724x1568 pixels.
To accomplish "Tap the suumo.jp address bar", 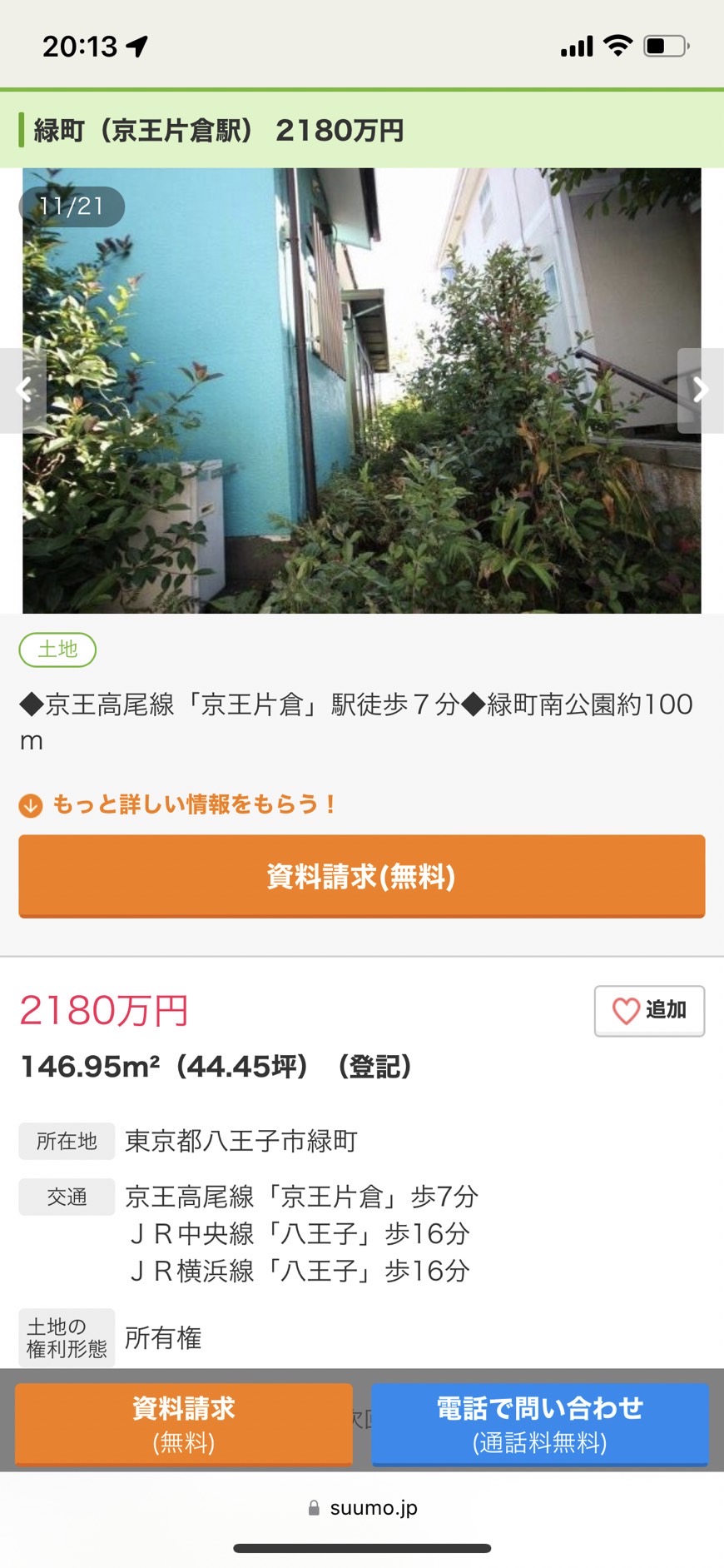I will [x=362, y=1507].
